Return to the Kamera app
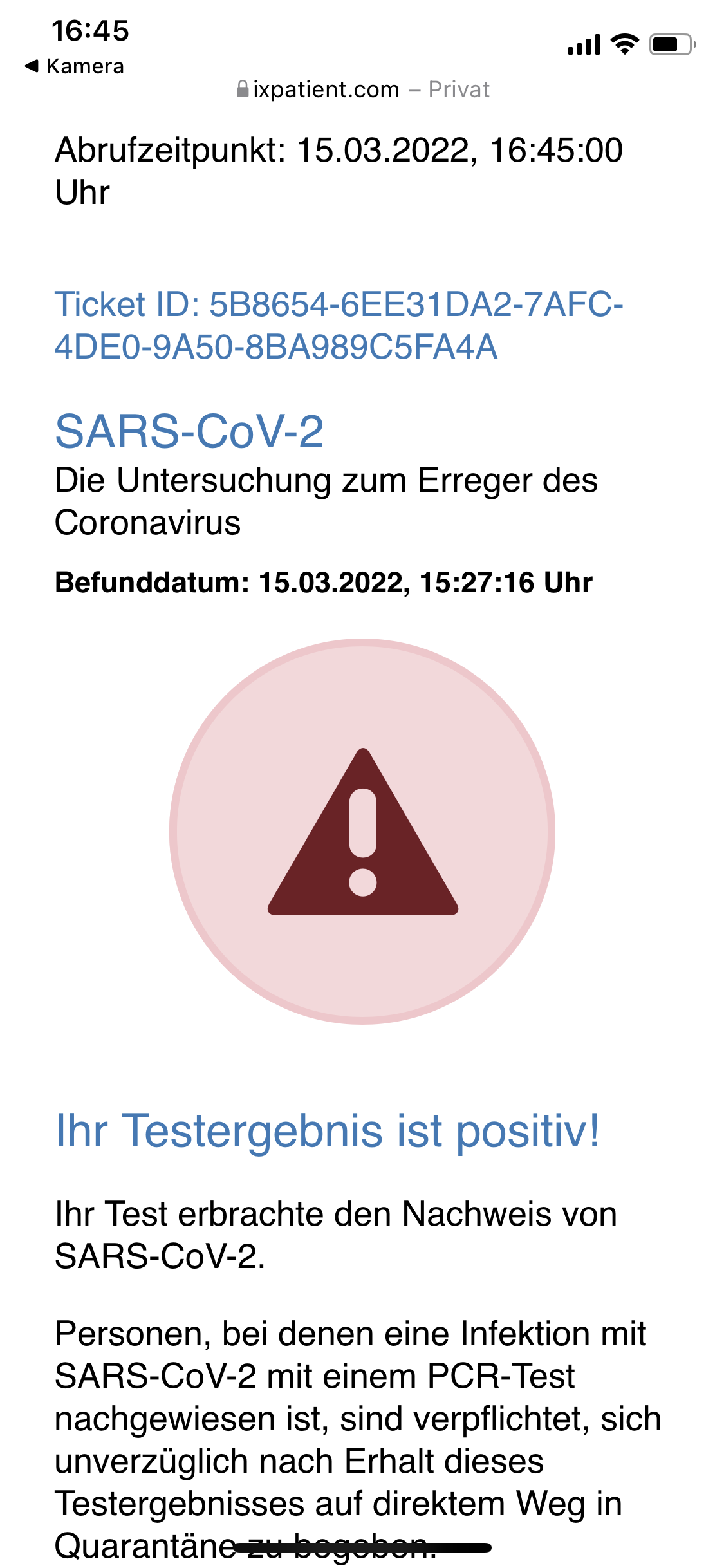Image resolution: width=724 pixels, height=1568 pixels. point(74,66)
